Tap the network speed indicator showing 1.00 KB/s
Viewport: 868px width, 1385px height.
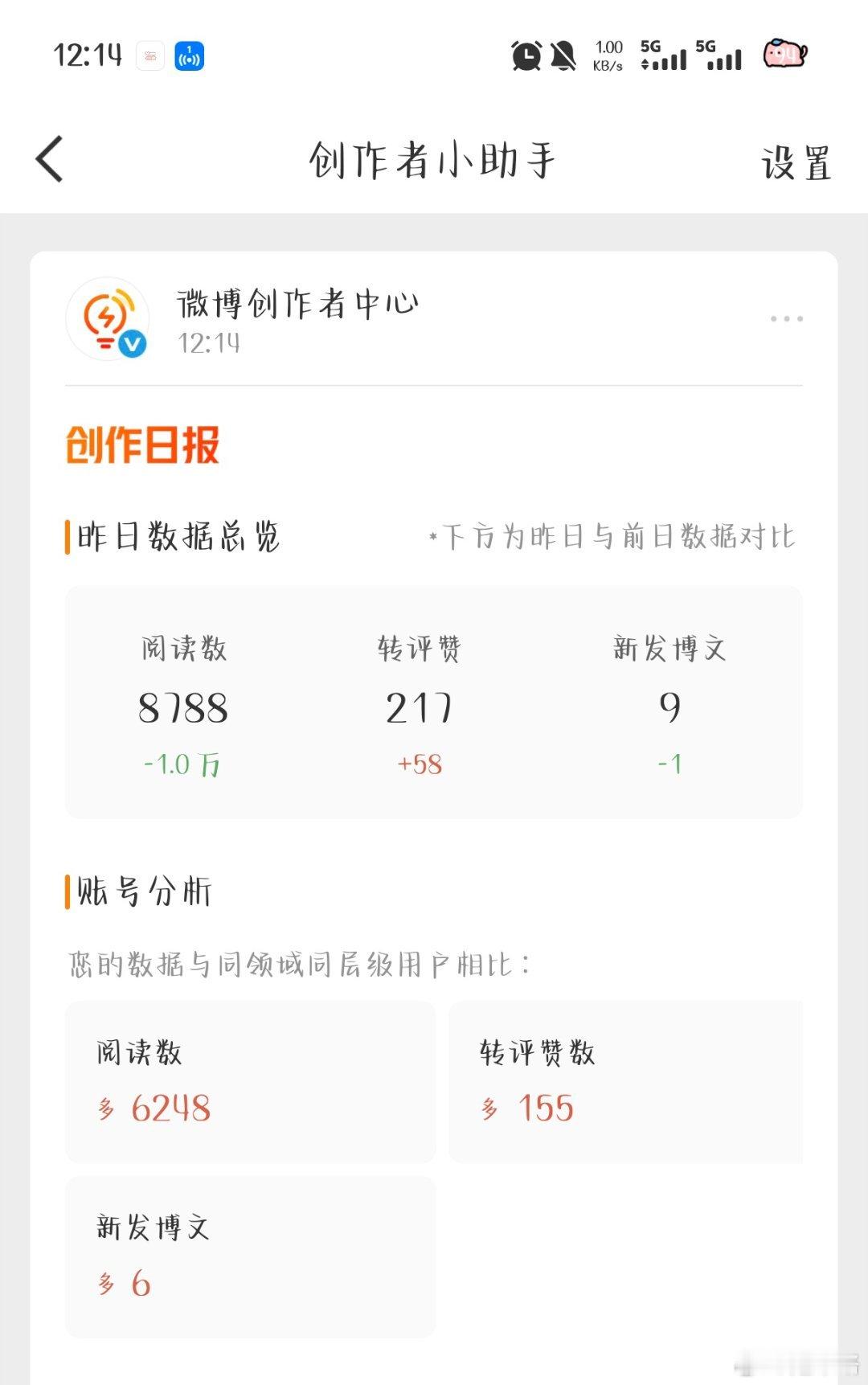coord(608,55)
